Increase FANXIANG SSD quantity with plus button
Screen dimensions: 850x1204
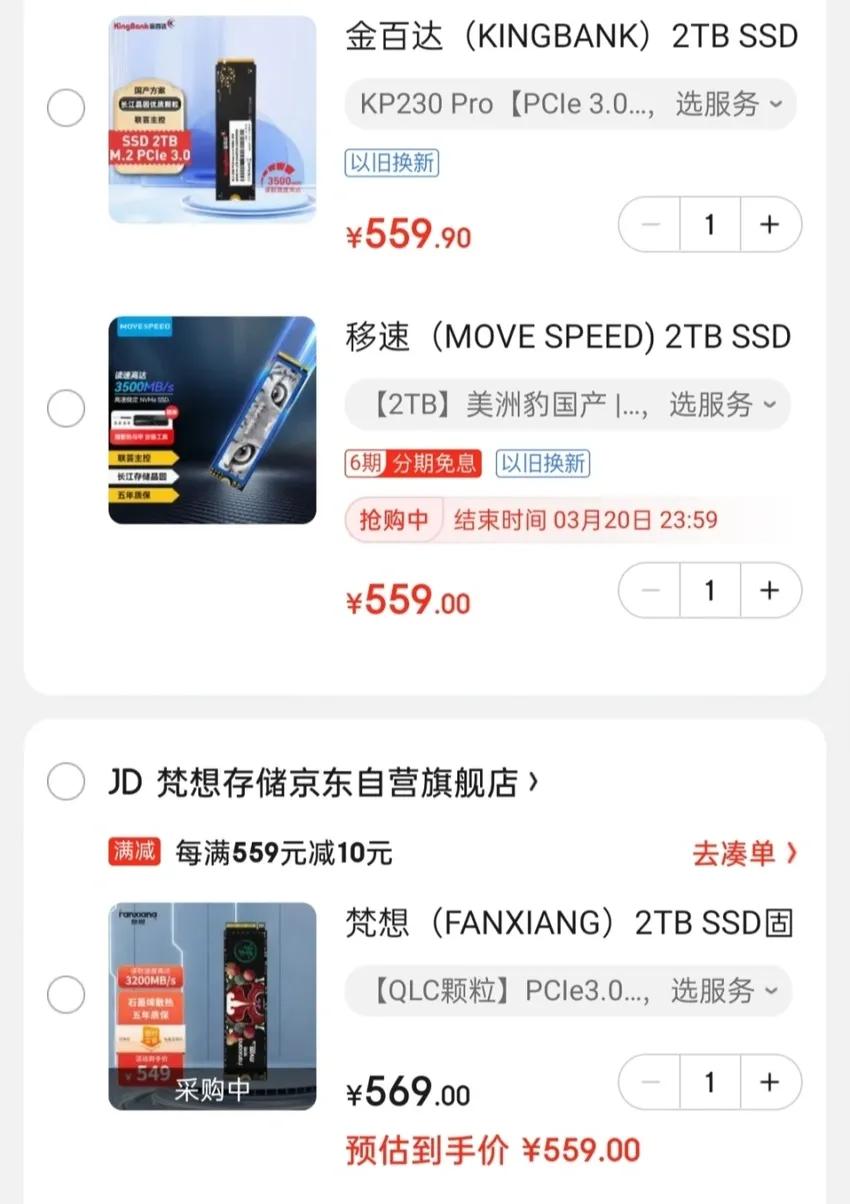(x=770, y=1082)
